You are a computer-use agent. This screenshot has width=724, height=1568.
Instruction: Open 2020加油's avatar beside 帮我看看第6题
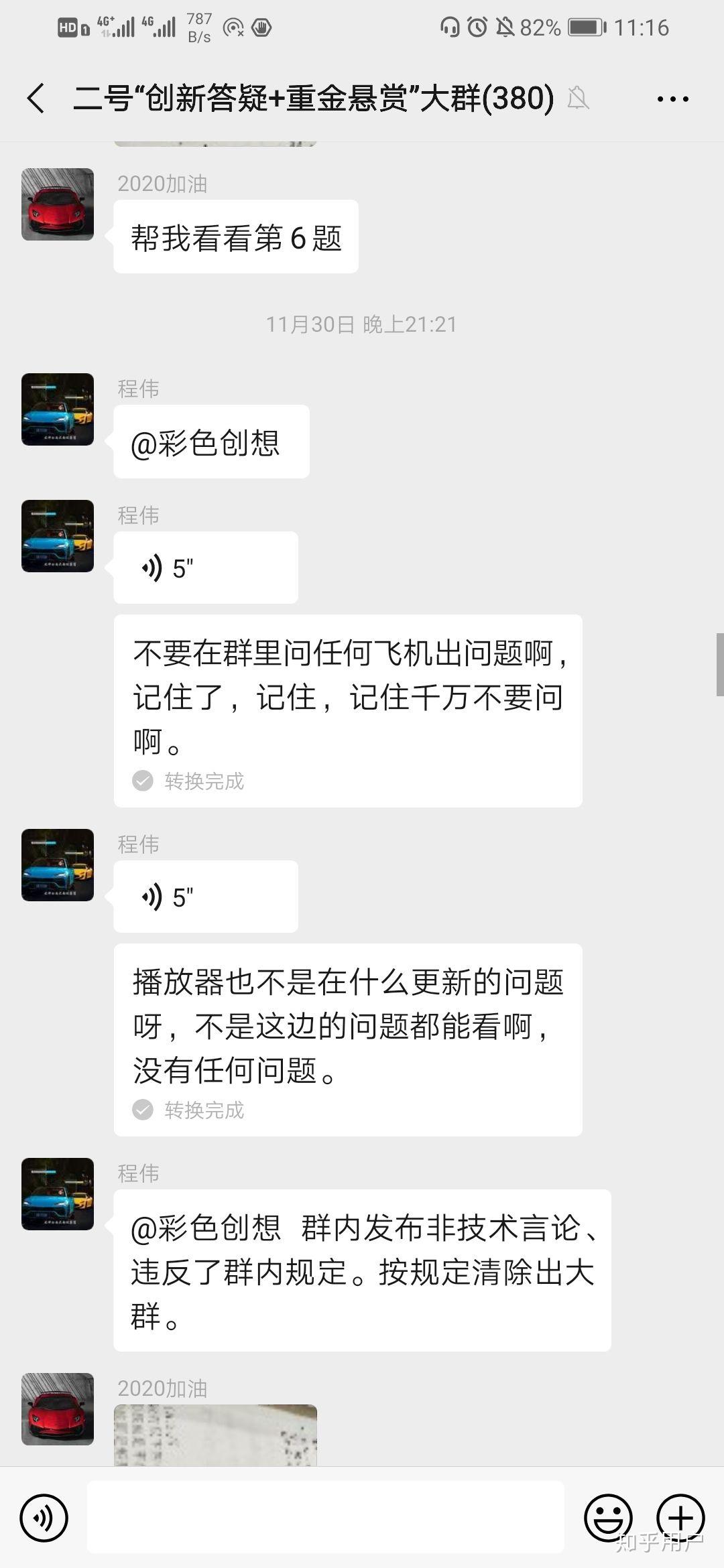pyautogui.click(x=58, y=204)
